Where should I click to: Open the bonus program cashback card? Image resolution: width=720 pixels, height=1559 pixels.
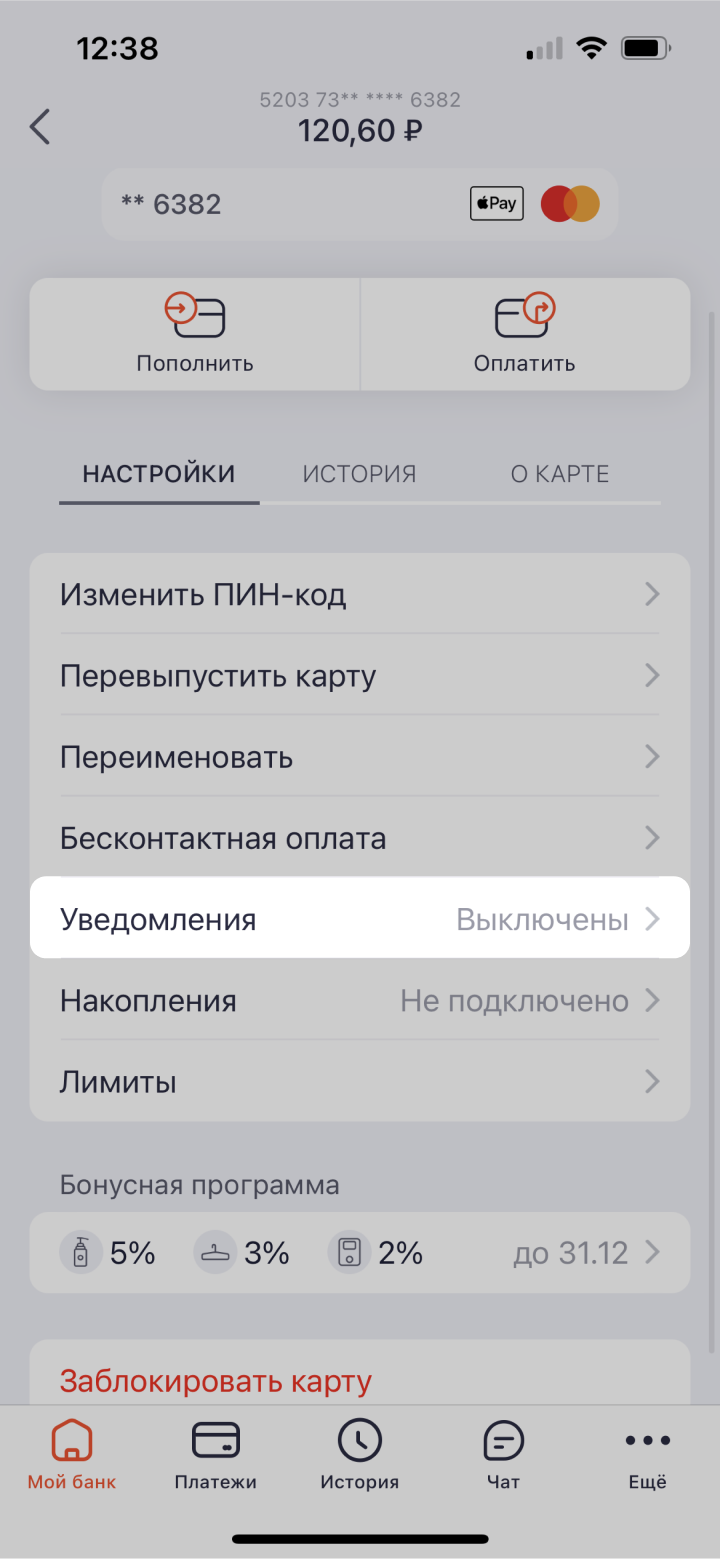pyautogui.click(x=360, y=1253)
